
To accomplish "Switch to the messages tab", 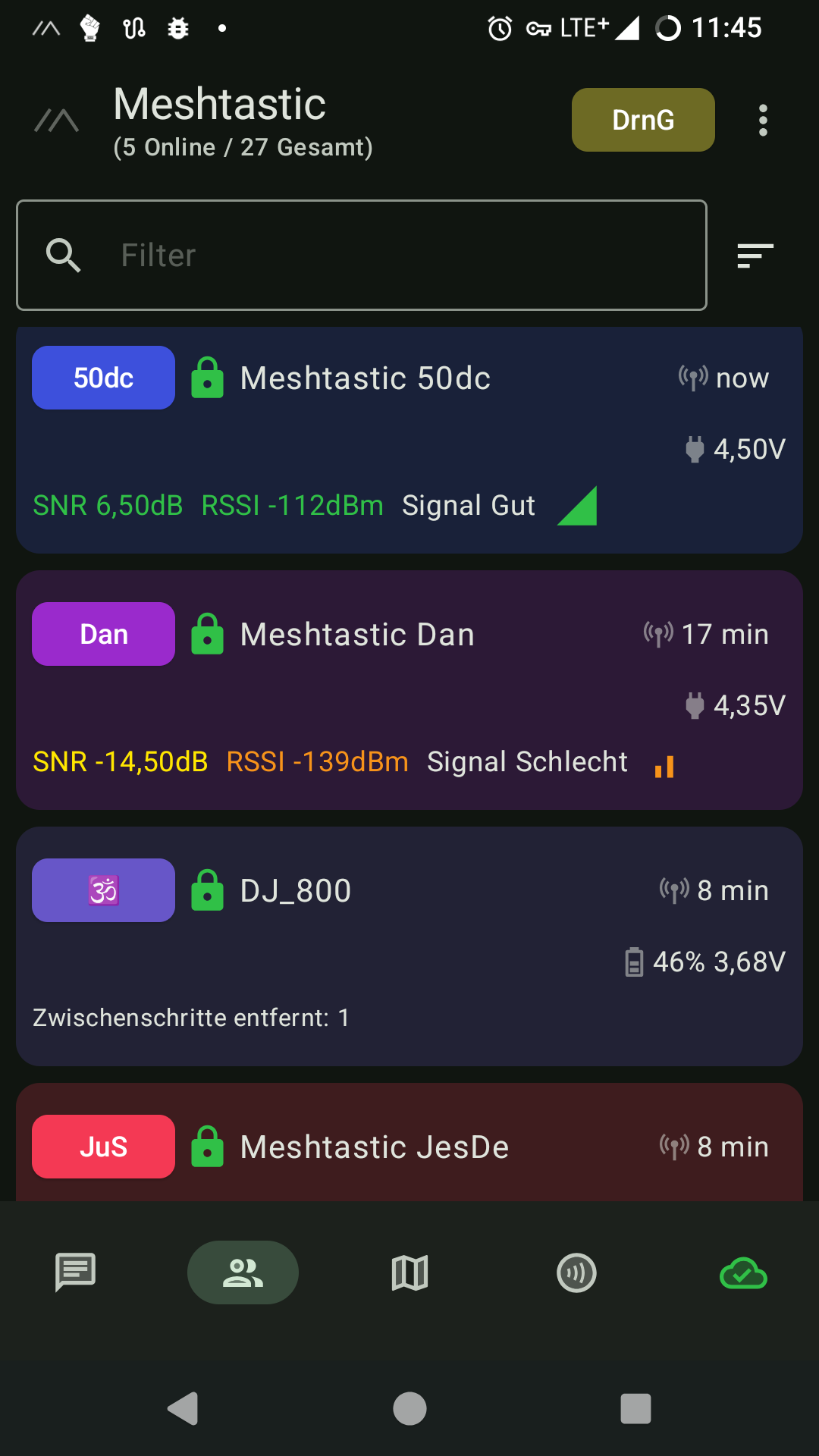I will [x=76, y=1272].
